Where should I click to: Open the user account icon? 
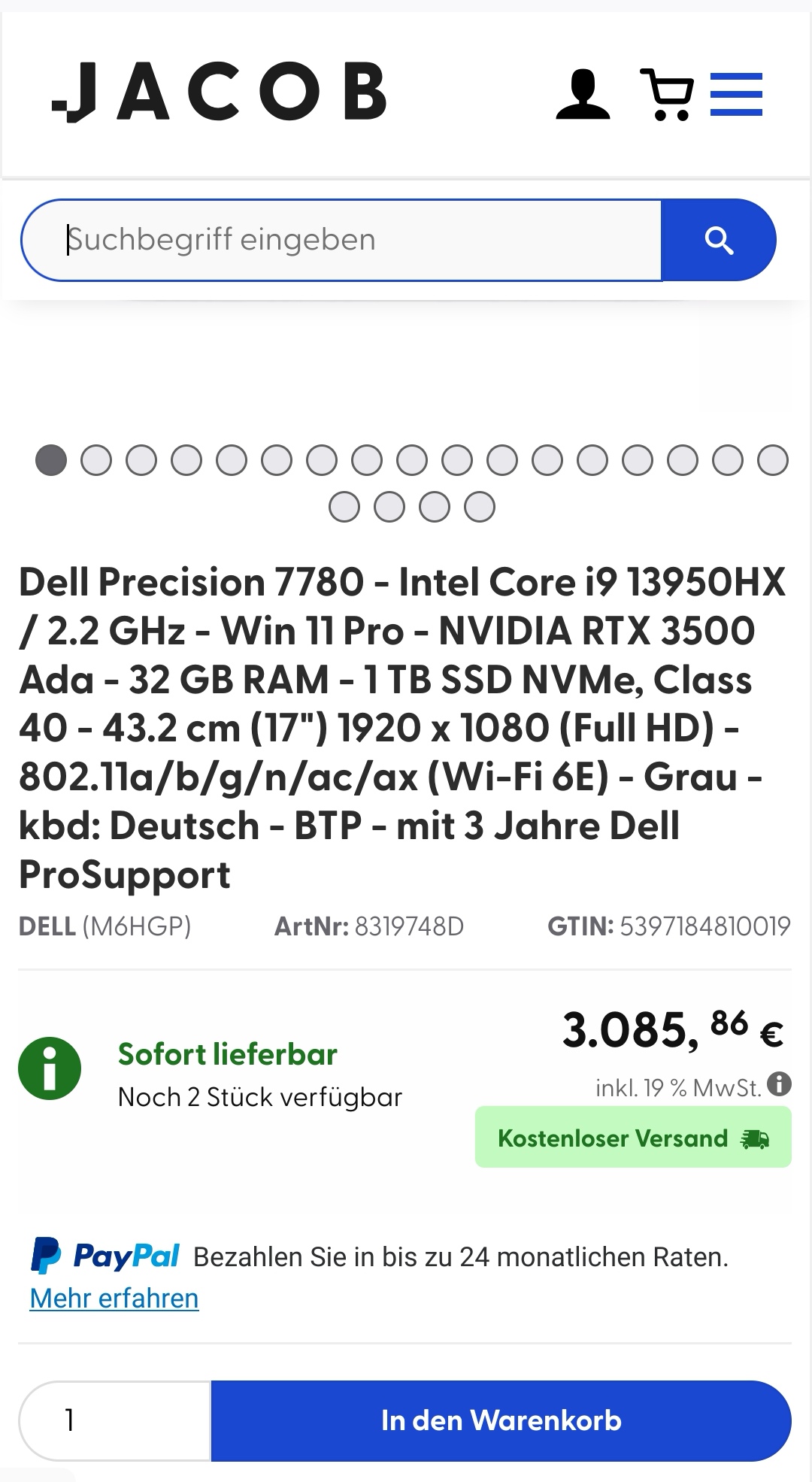click(x=583, y=95)
